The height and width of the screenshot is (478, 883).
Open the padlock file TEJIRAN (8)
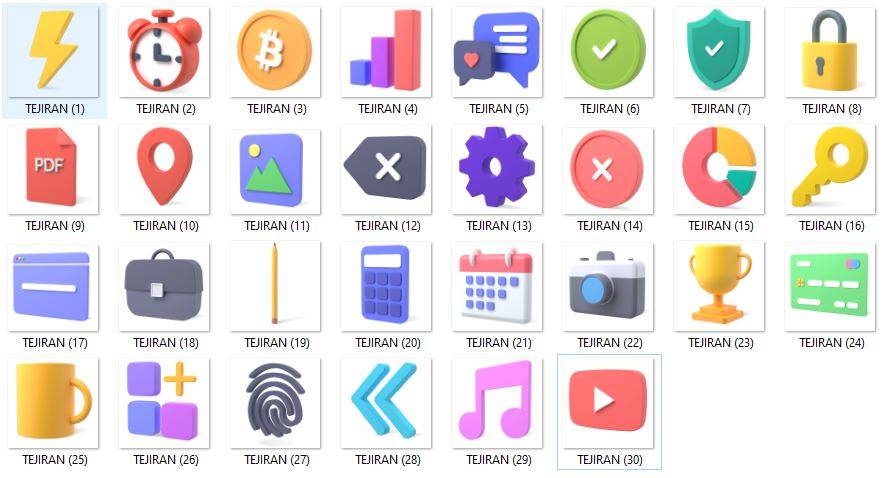(831, 52)
